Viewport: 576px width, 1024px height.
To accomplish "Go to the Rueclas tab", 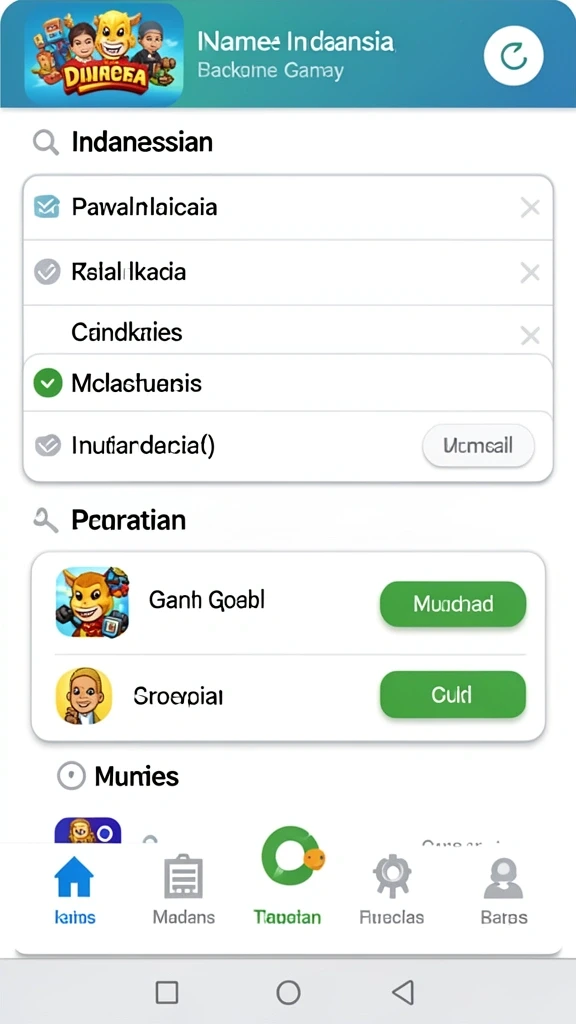I will coord(391,890).
